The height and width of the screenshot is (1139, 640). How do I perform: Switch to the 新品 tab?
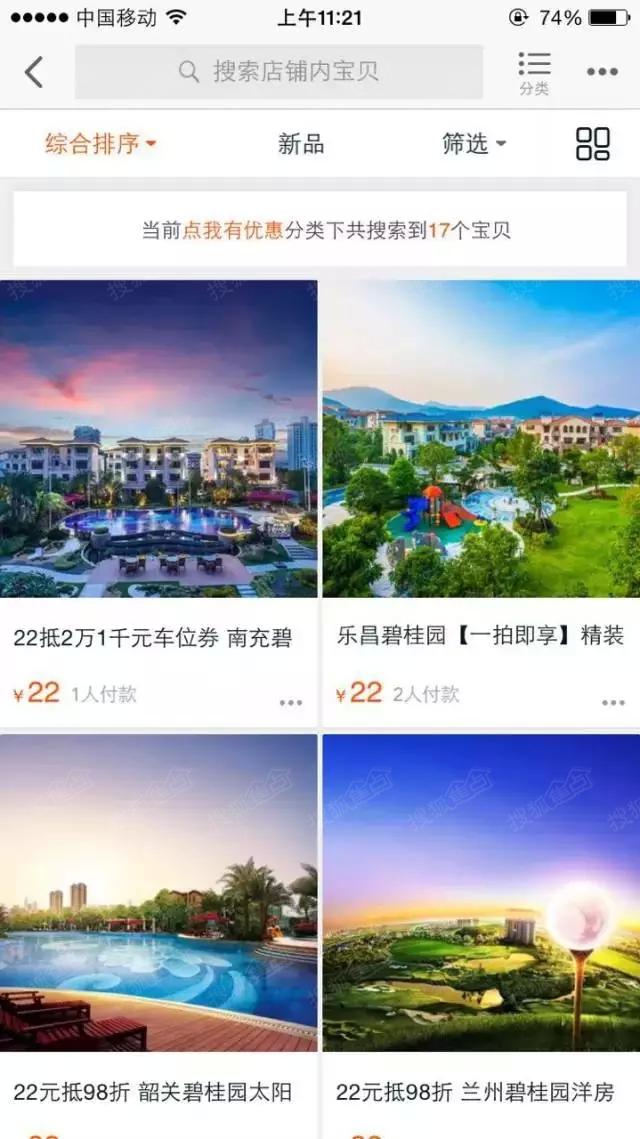tap(301, 144)
